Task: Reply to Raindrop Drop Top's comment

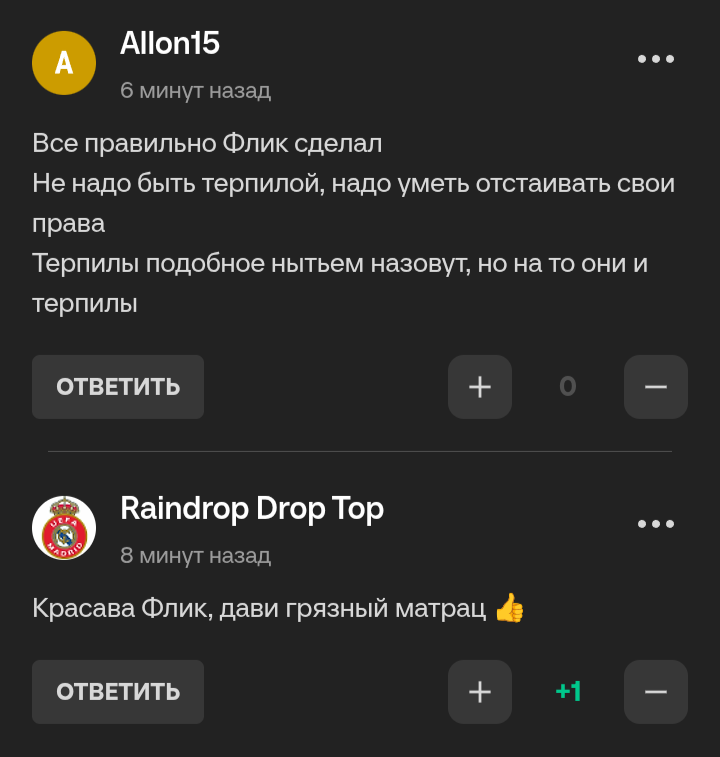Action: pos(118,692)
